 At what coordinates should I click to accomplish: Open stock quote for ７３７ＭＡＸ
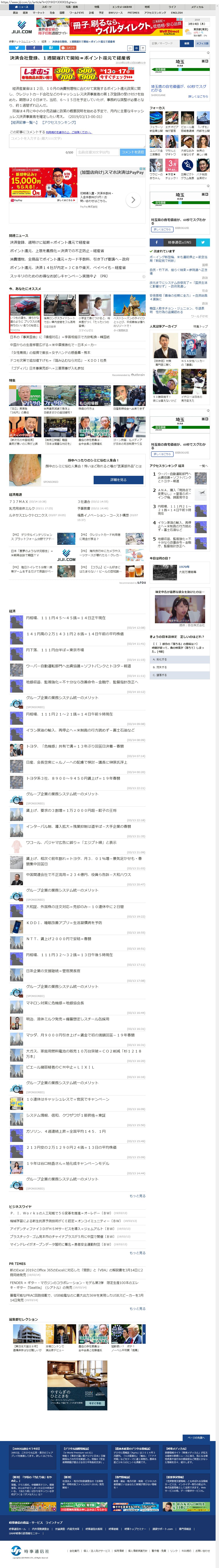[18, 501]
